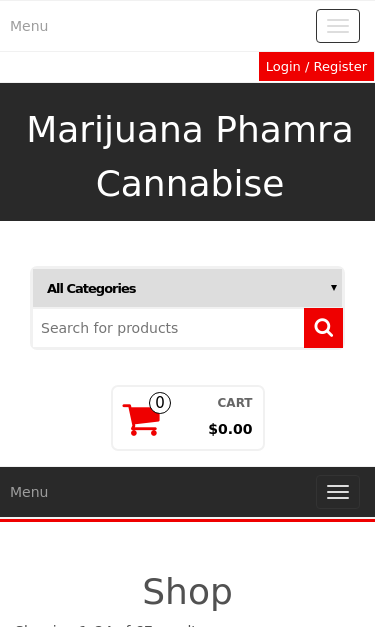Viewport: 375px width, 627px height.
Task: Open the cart showing $0.00
Action: point(188,418)
